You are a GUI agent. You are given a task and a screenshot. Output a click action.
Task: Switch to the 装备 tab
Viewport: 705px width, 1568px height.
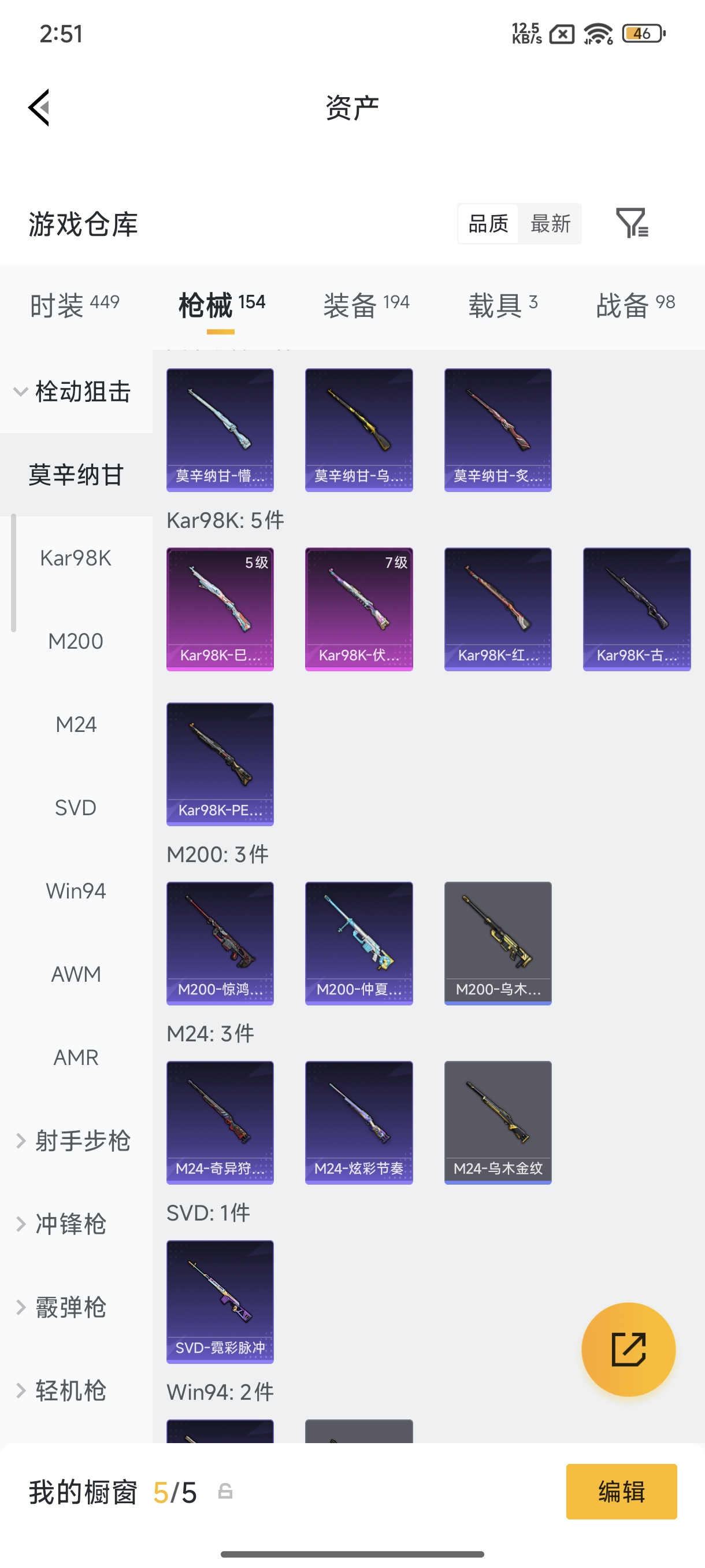click(x=366, y=305)
